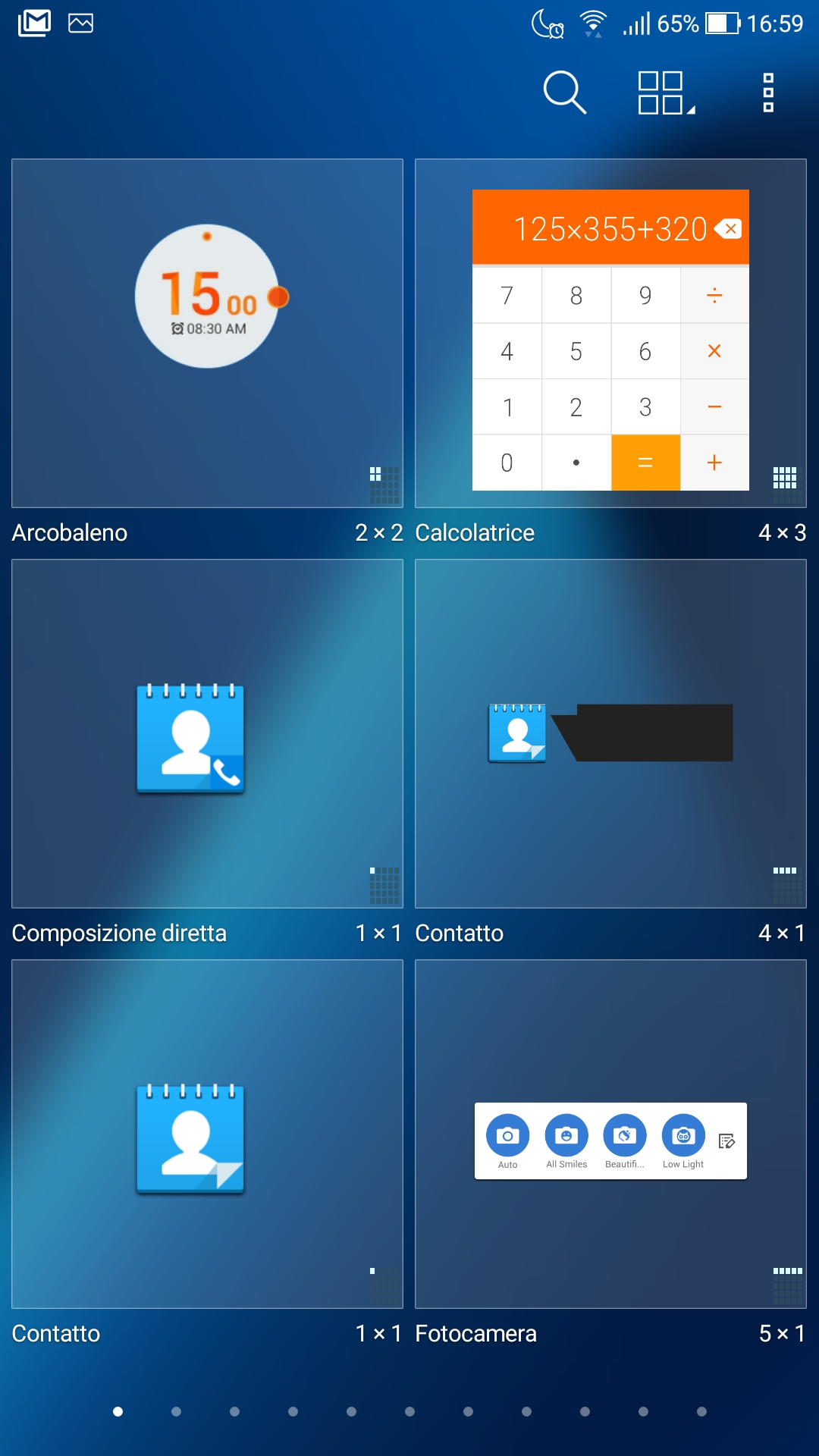This screenshot has height=1456, width=819.
Task: Select the Fotocamera 5×1 widget
Action: [x=610, y=1134]
